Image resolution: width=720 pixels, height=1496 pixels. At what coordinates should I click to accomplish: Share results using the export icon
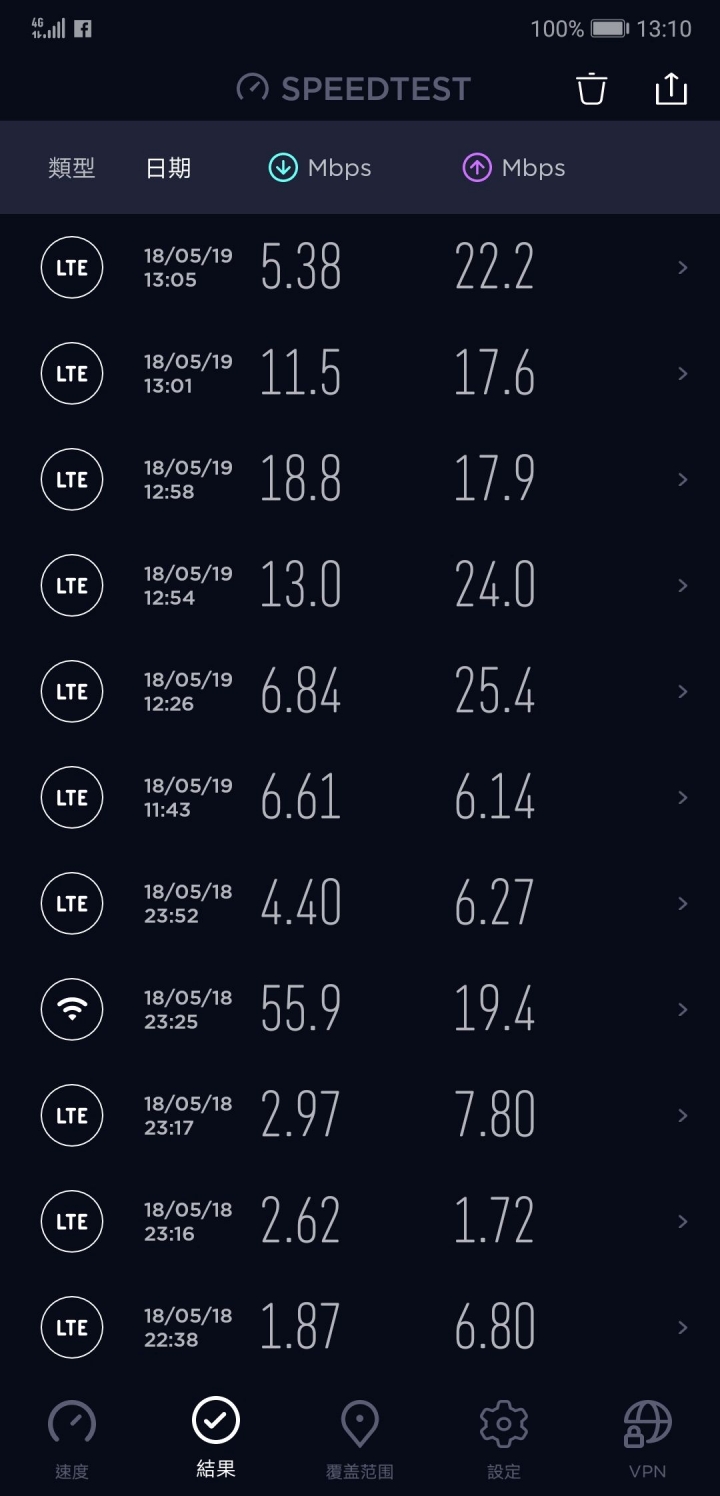click(x=671, y=88)
